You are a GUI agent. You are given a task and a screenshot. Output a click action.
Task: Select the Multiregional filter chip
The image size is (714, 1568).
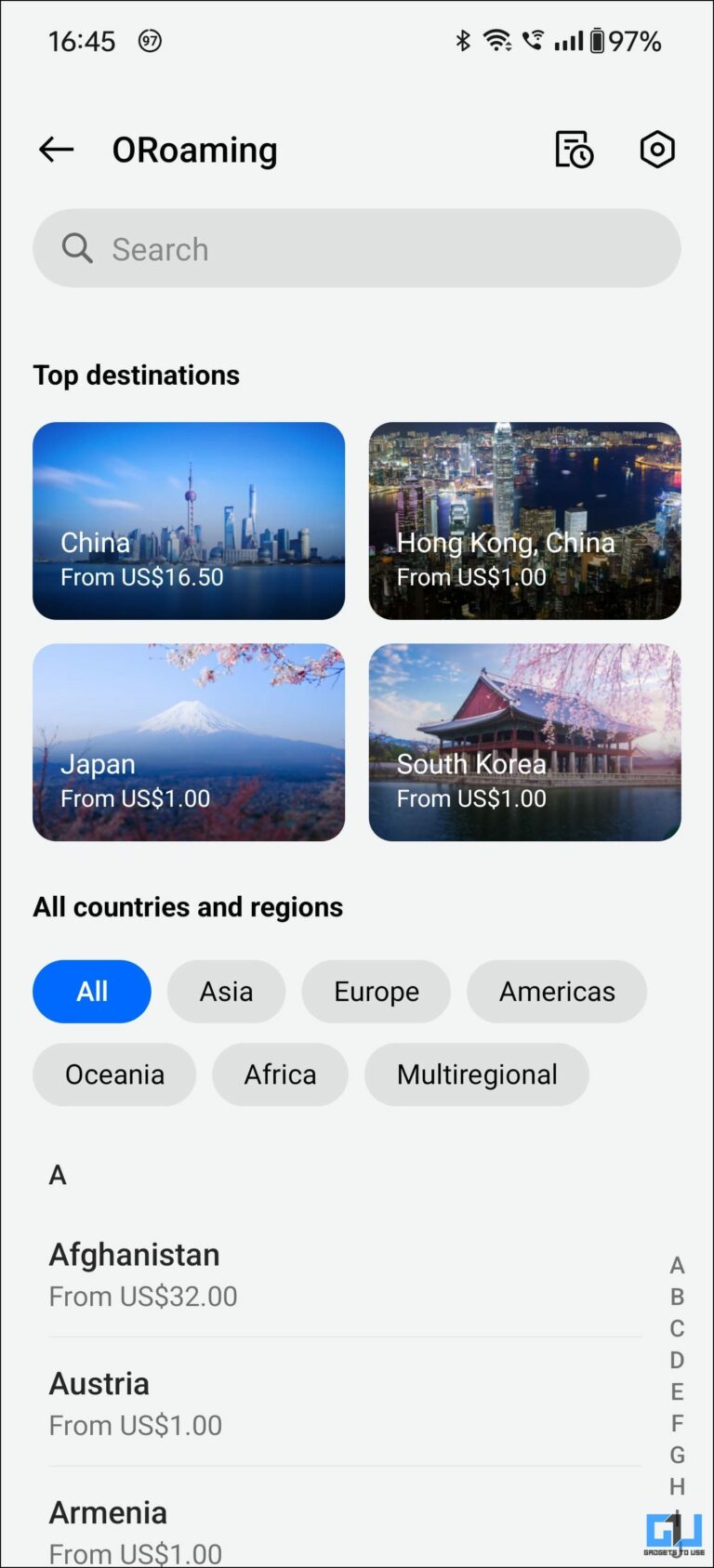pos(477,1074)
